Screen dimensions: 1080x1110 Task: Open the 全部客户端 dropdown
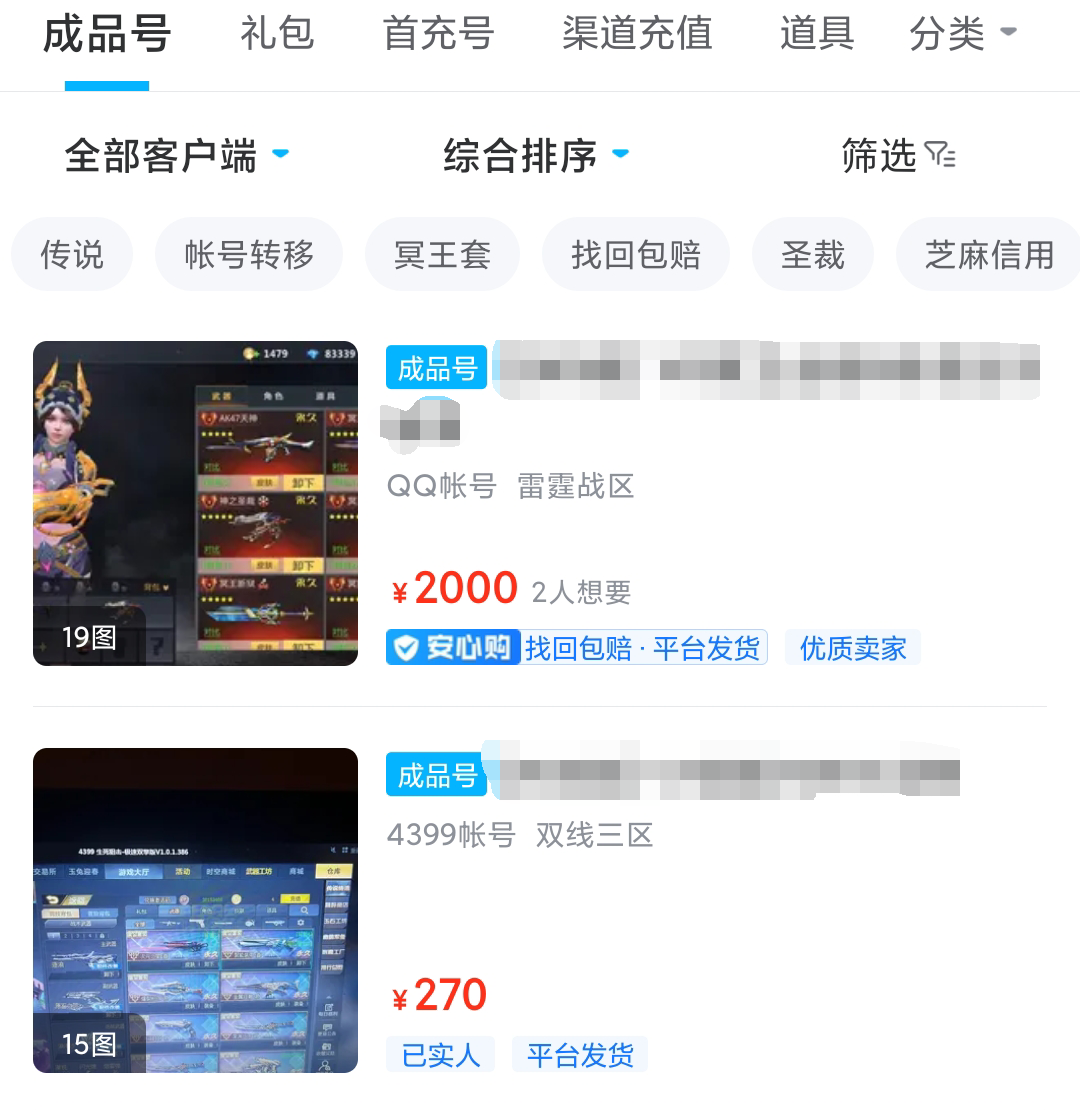tap(176, 156)
